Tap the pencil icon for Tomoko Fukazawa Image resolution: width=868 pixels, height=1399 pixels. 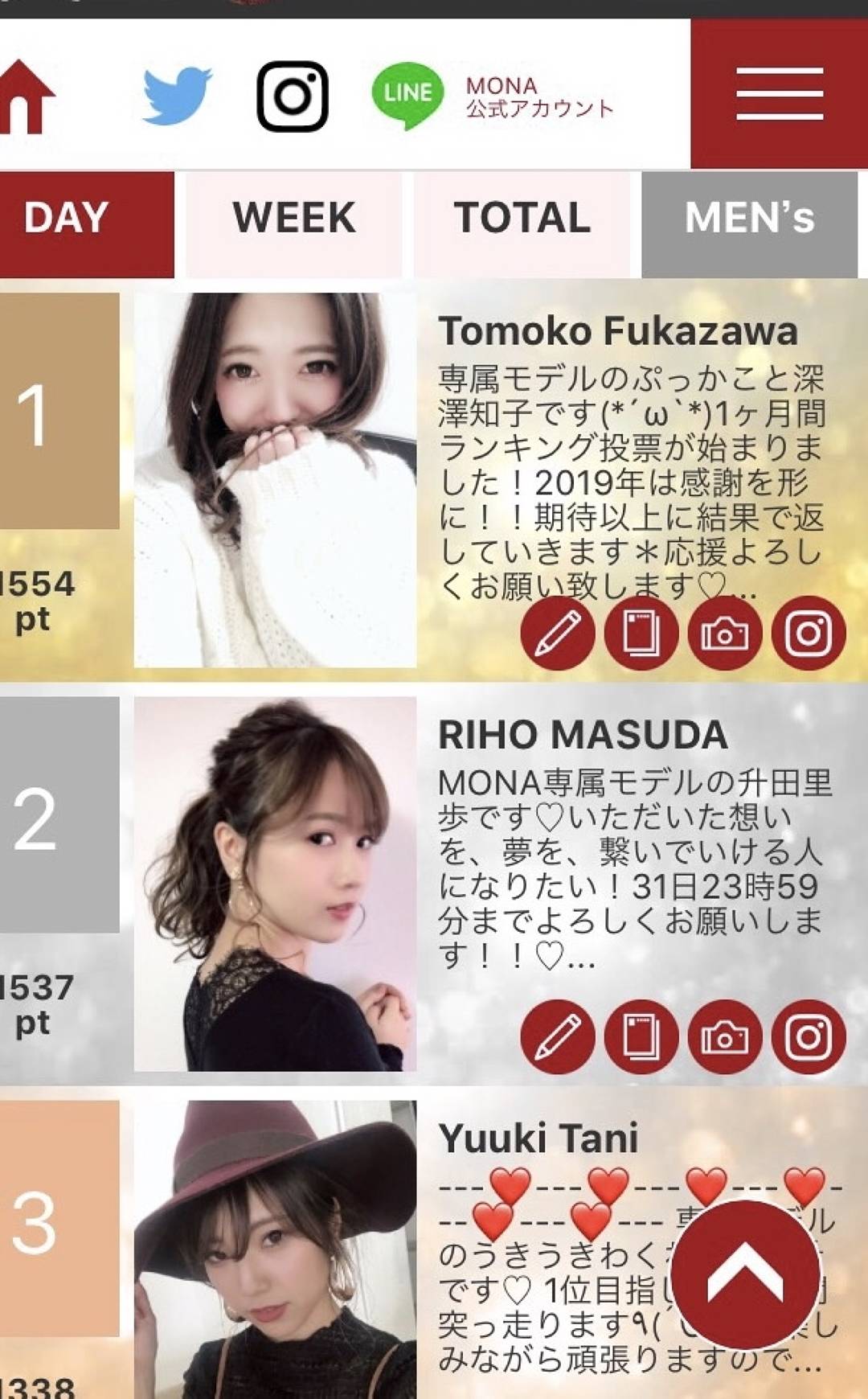point(558,634)
